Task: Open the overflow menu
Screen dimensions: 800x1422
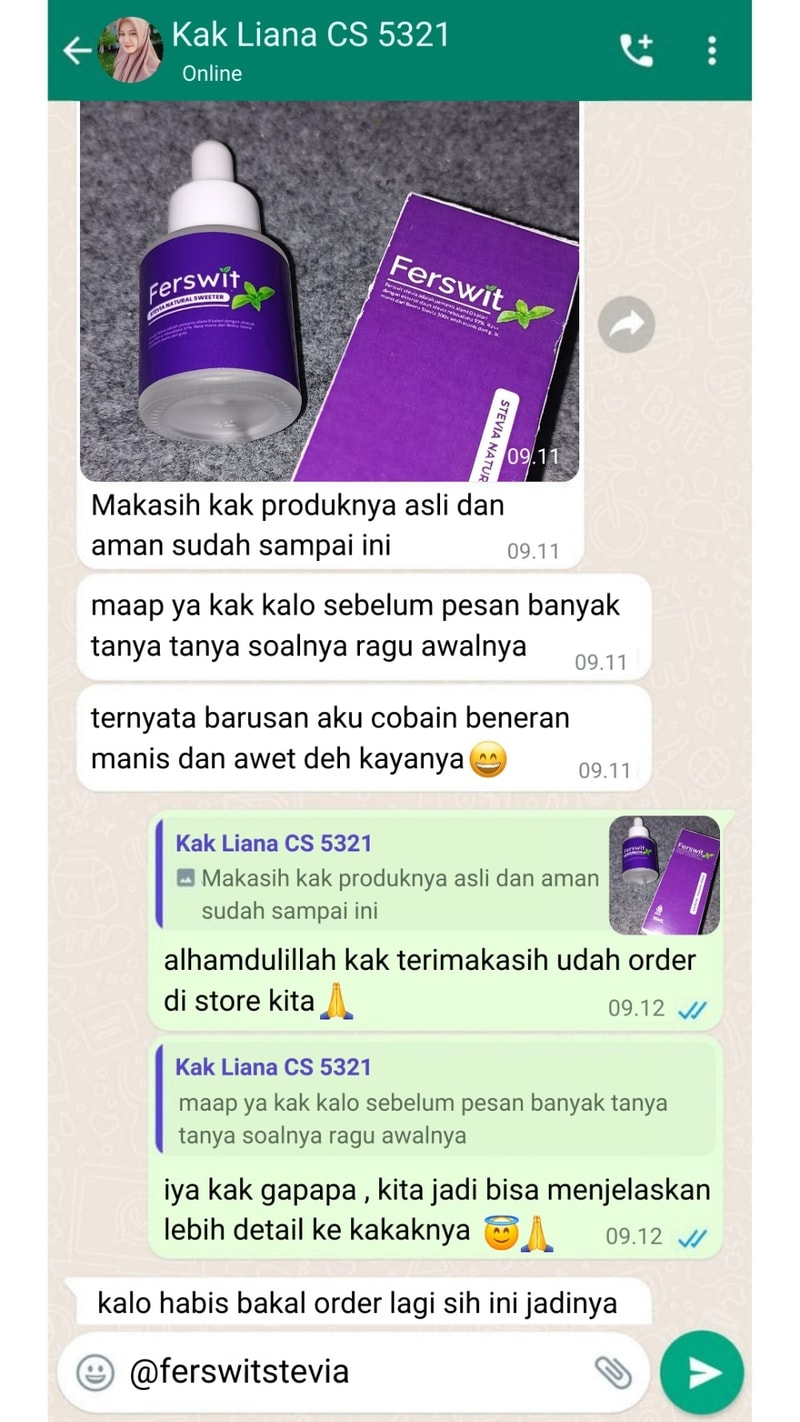Action: [712, 50]
